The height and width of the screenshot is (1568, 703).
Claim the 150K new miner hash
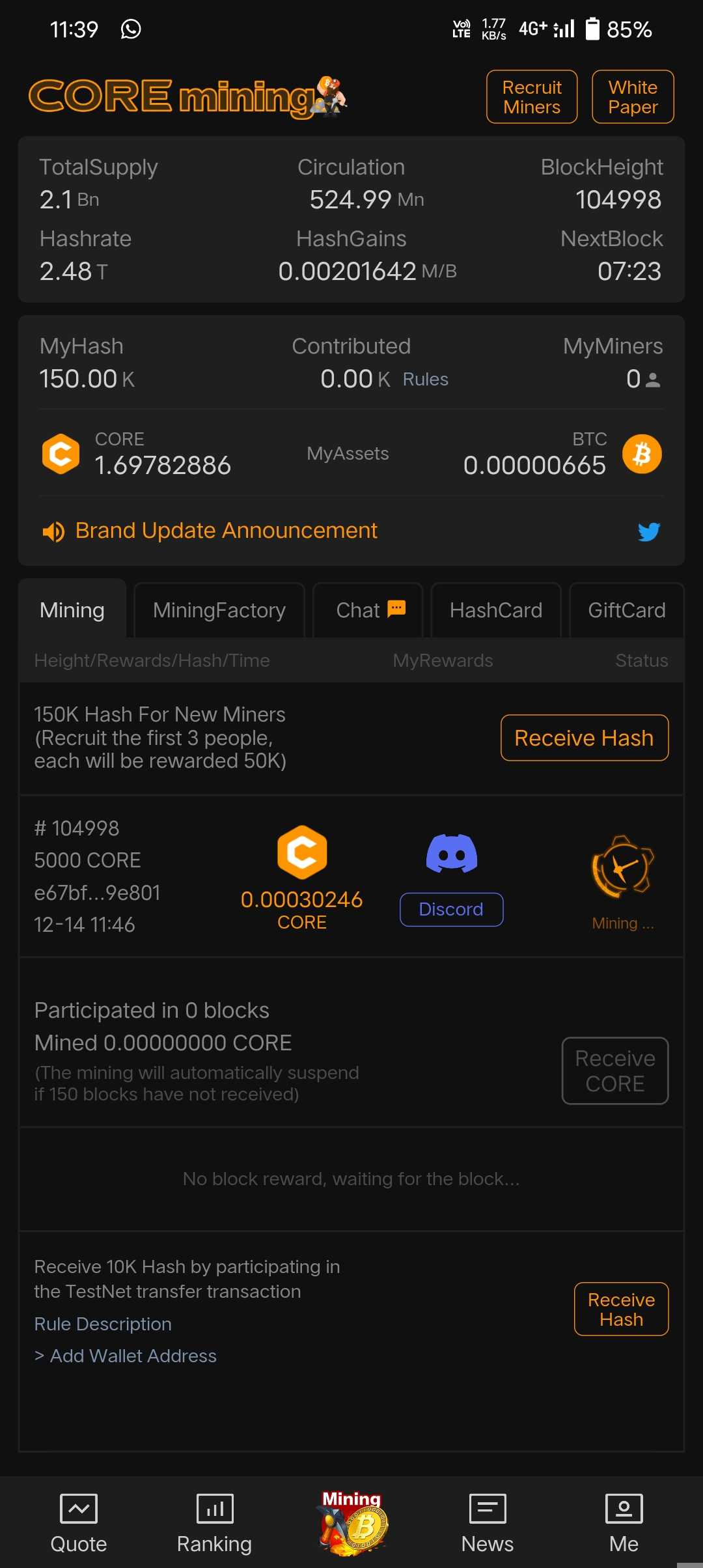point(584,738)
